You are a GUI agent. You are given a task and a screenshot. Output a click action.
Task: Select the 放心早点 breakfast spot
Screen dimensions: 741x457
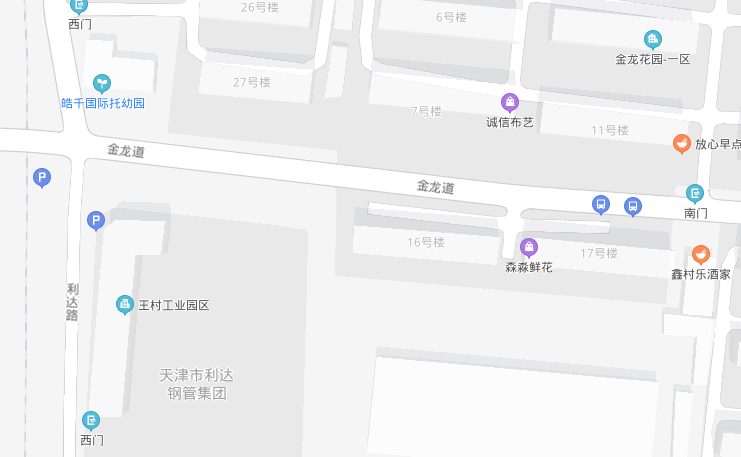tap(681, 143)
